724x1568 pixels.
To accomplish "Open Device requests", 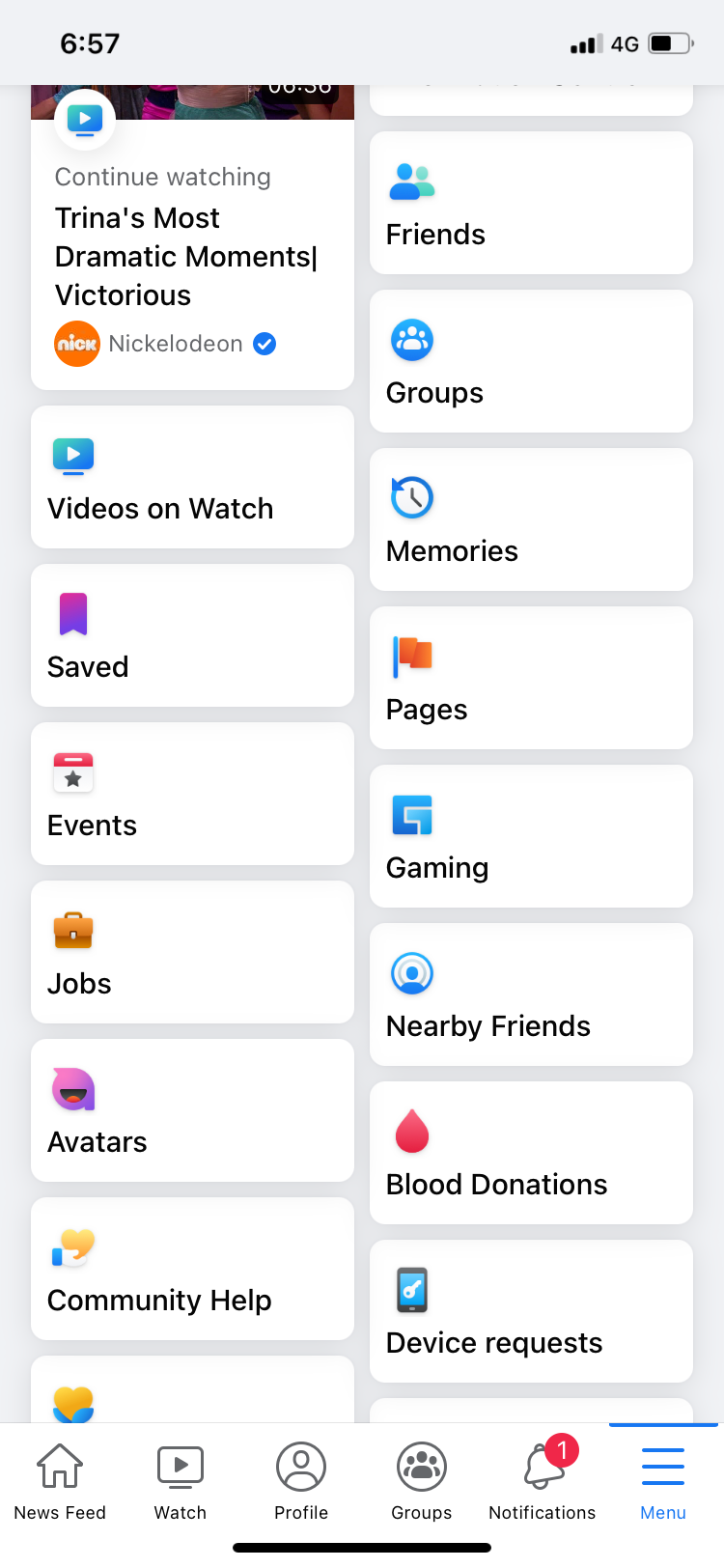I will pos(531,1311).
